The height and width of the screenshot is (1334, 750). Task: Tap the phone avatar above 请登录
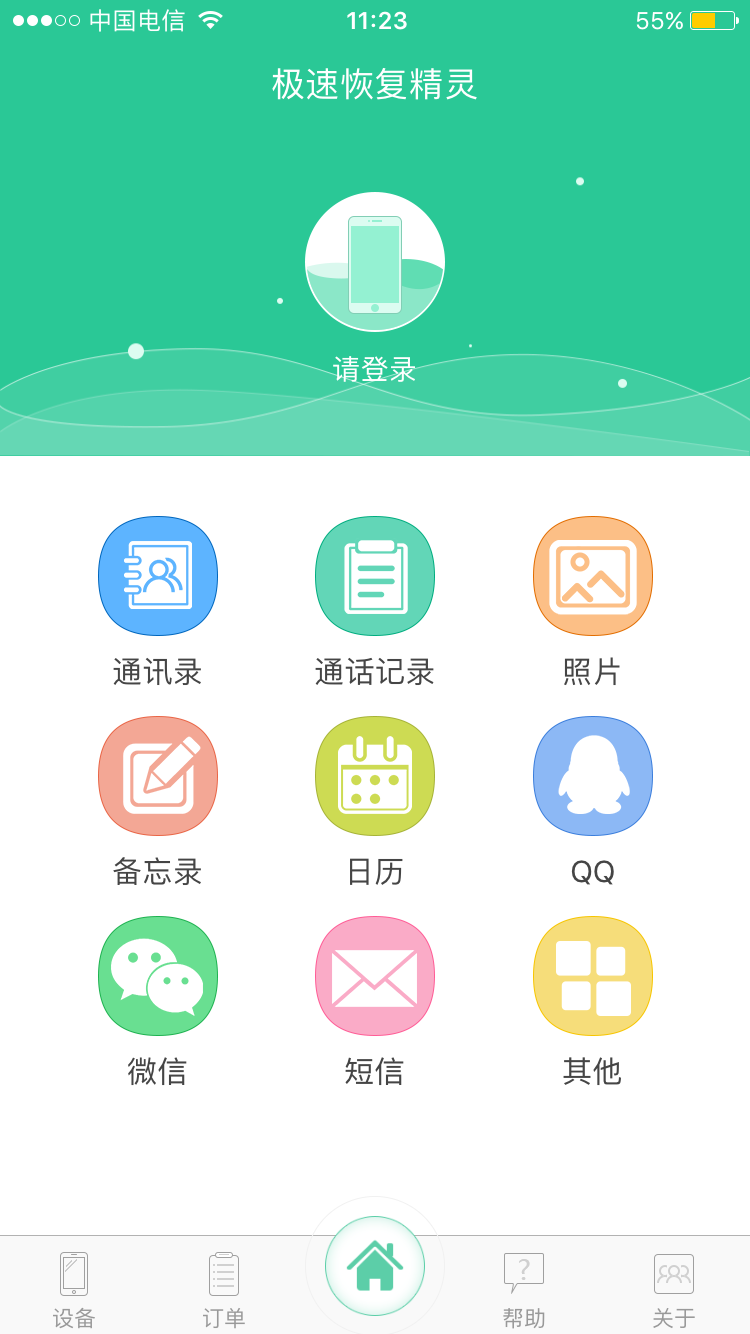(375, 262)
